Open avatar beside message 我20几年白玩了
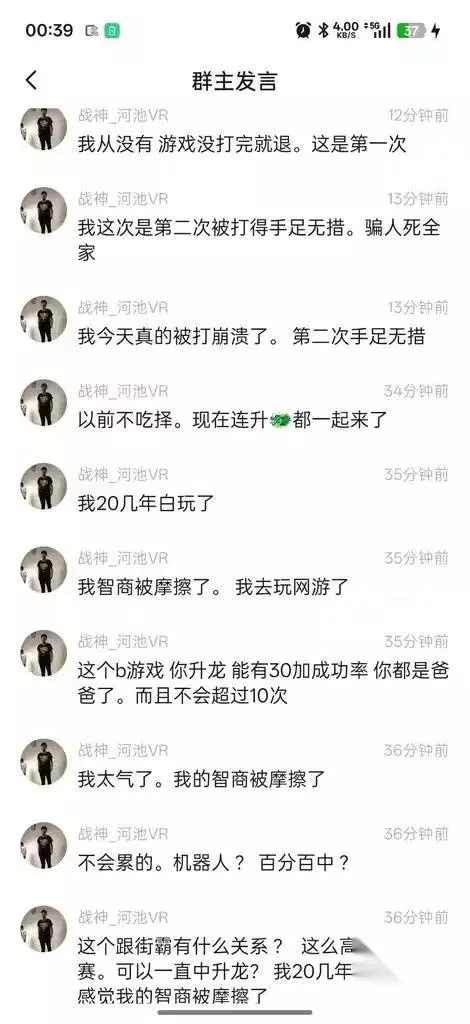Viewport: 470px width, 1024px height. click(44, 487)
